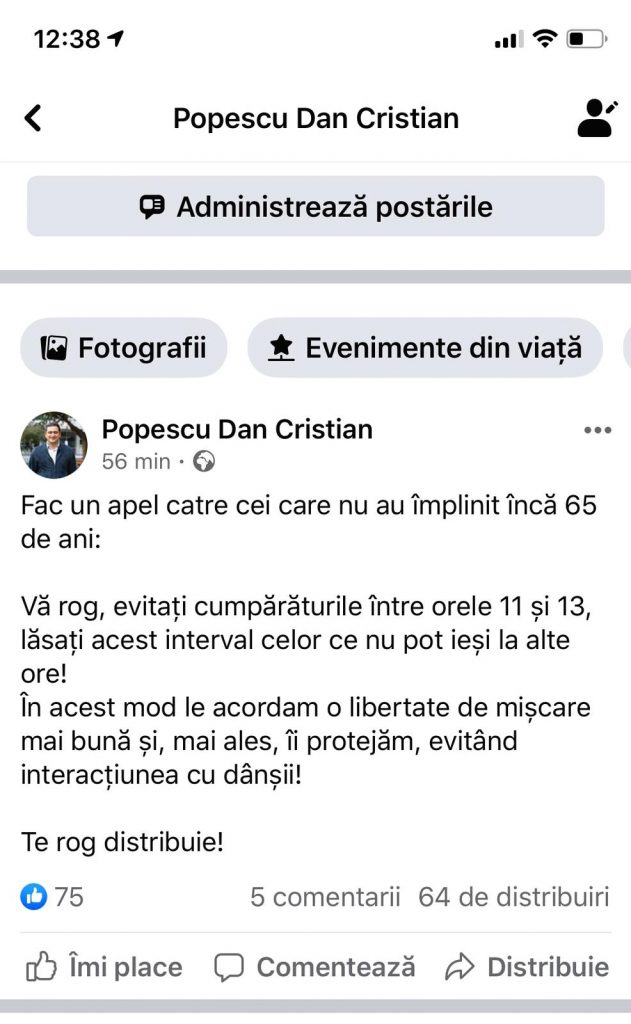Open the post's three-dot options menu
The image size is (631, 1024).
click(596, 431)
